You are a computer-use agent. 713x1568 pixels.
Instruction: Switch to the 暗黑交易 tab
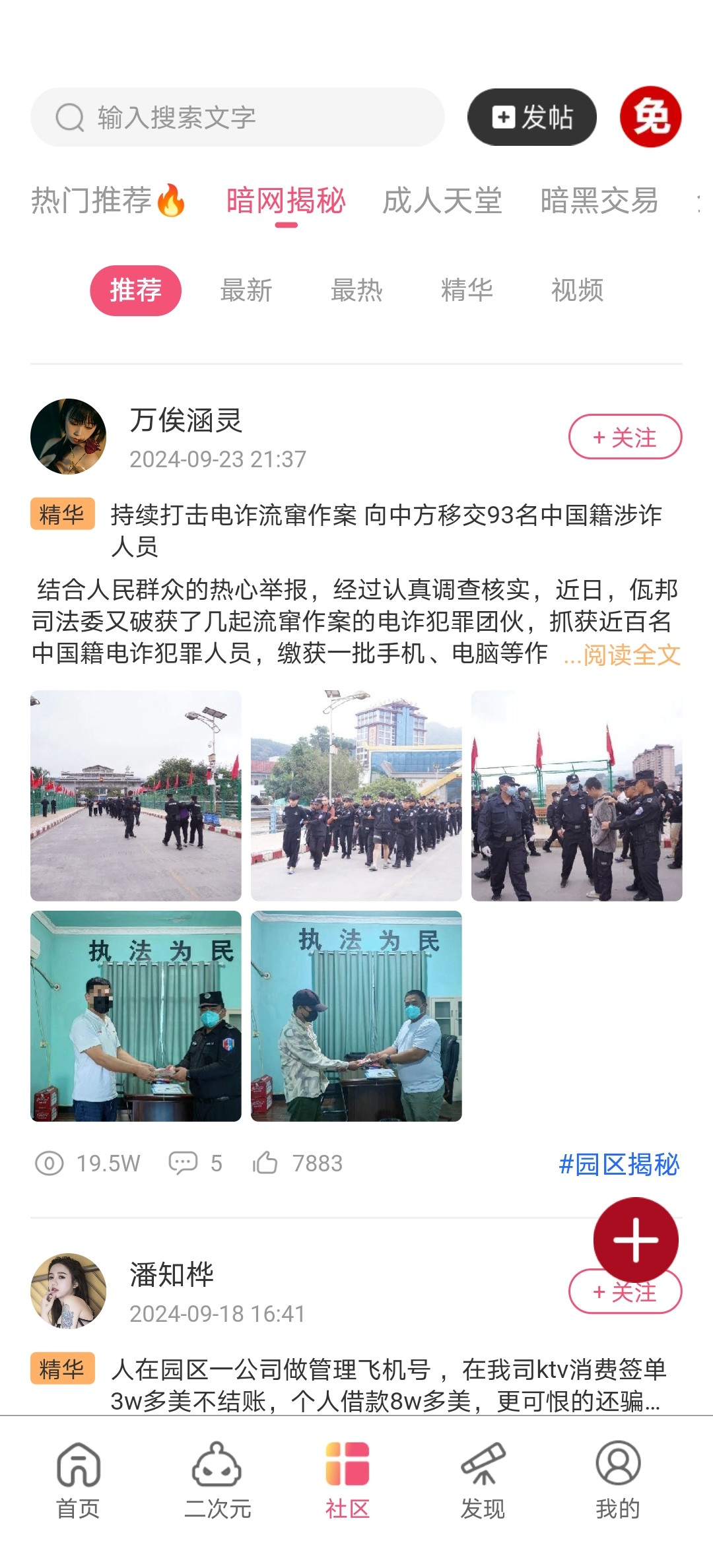tap(599, 201)
